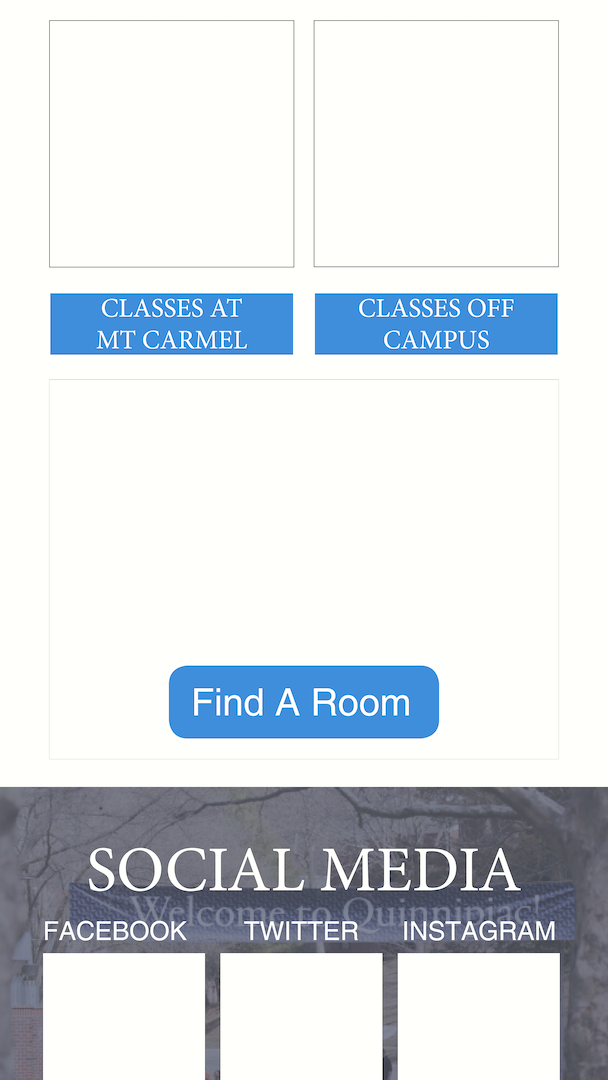The height and width of the screenshot is (1080, 608).
Task: Open the image tile above Classes at Mt Carmel
Action: point(171,143)
